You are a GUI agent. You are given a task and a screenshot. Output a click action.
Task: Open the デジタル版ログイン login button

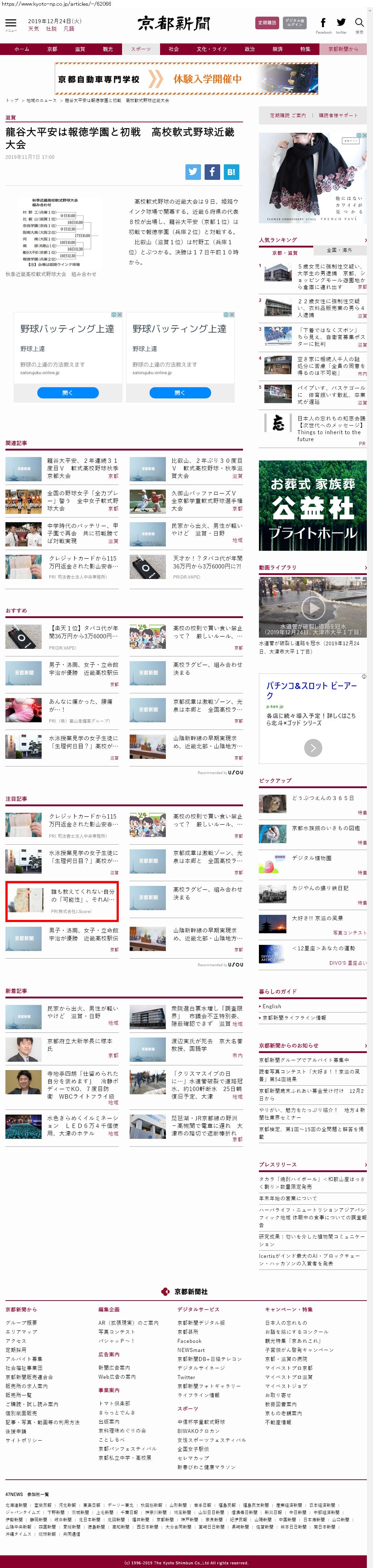pos(295,23)
